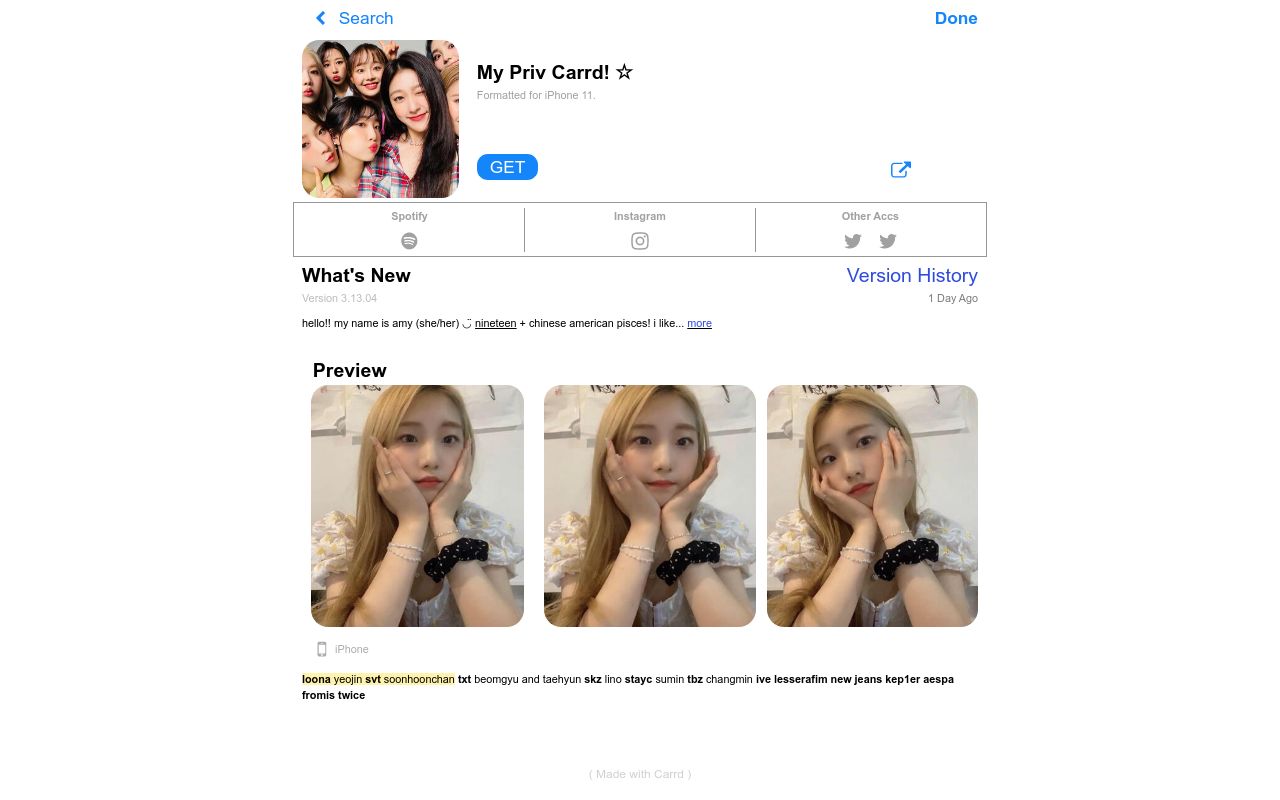
Task: Open the Spotify profile icon
Action: pyautogui.click(x=409, y=241)
